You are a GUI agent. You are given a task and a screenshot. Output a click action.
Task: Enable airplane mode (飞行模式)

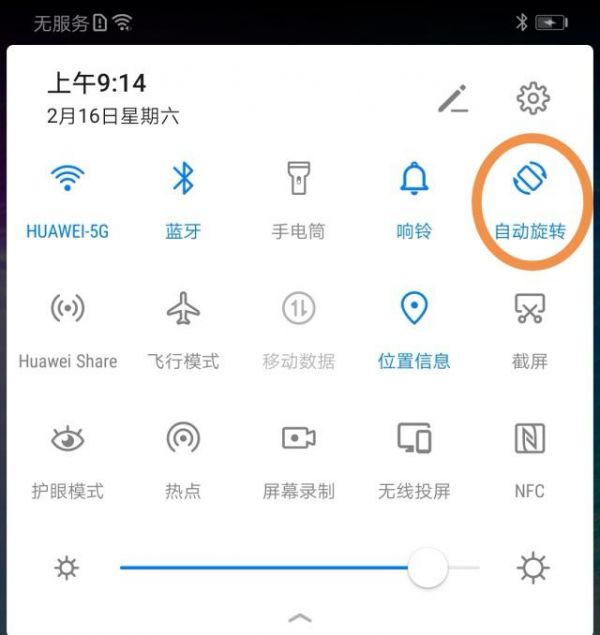click(183, 310)
